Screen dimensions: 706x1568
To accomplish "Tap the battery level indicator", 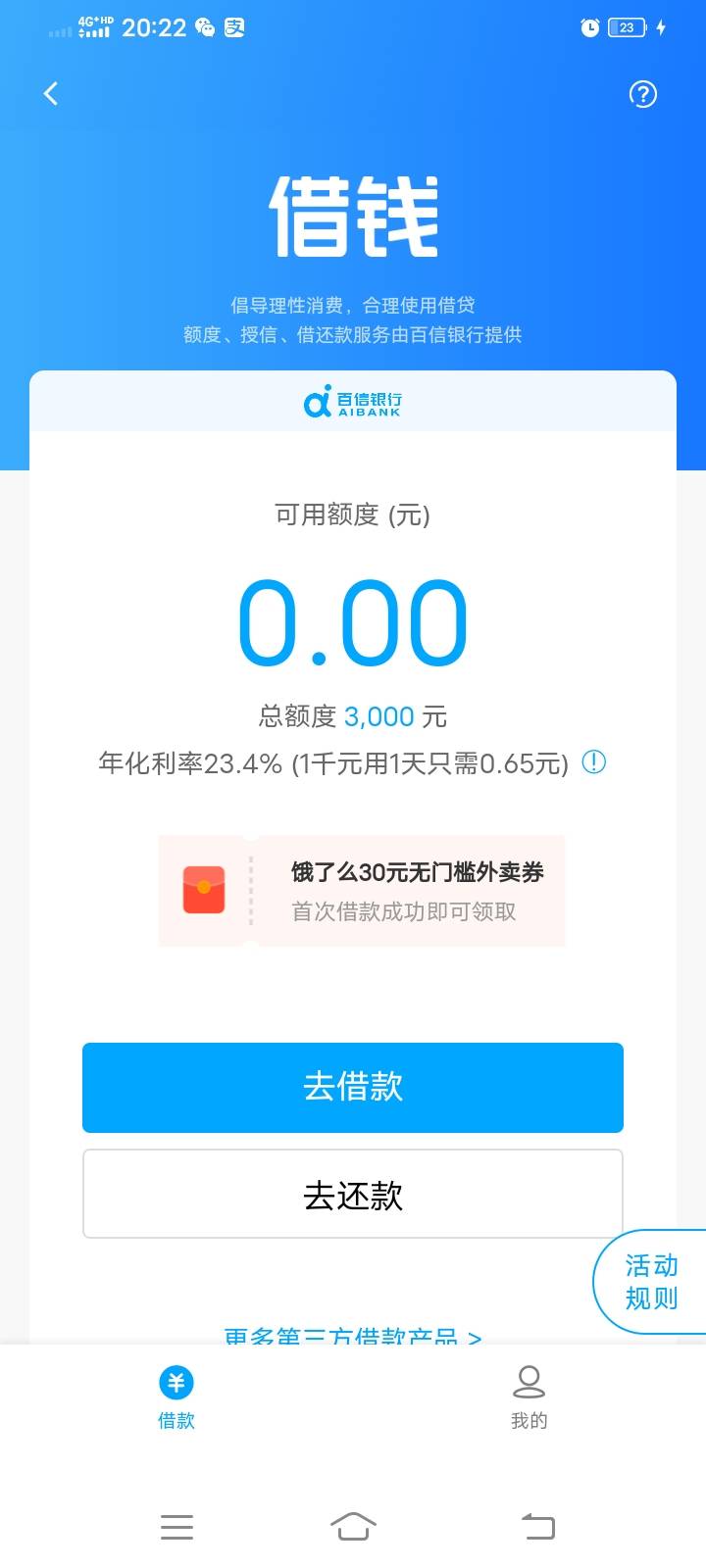I will click(x=625, y=27).
